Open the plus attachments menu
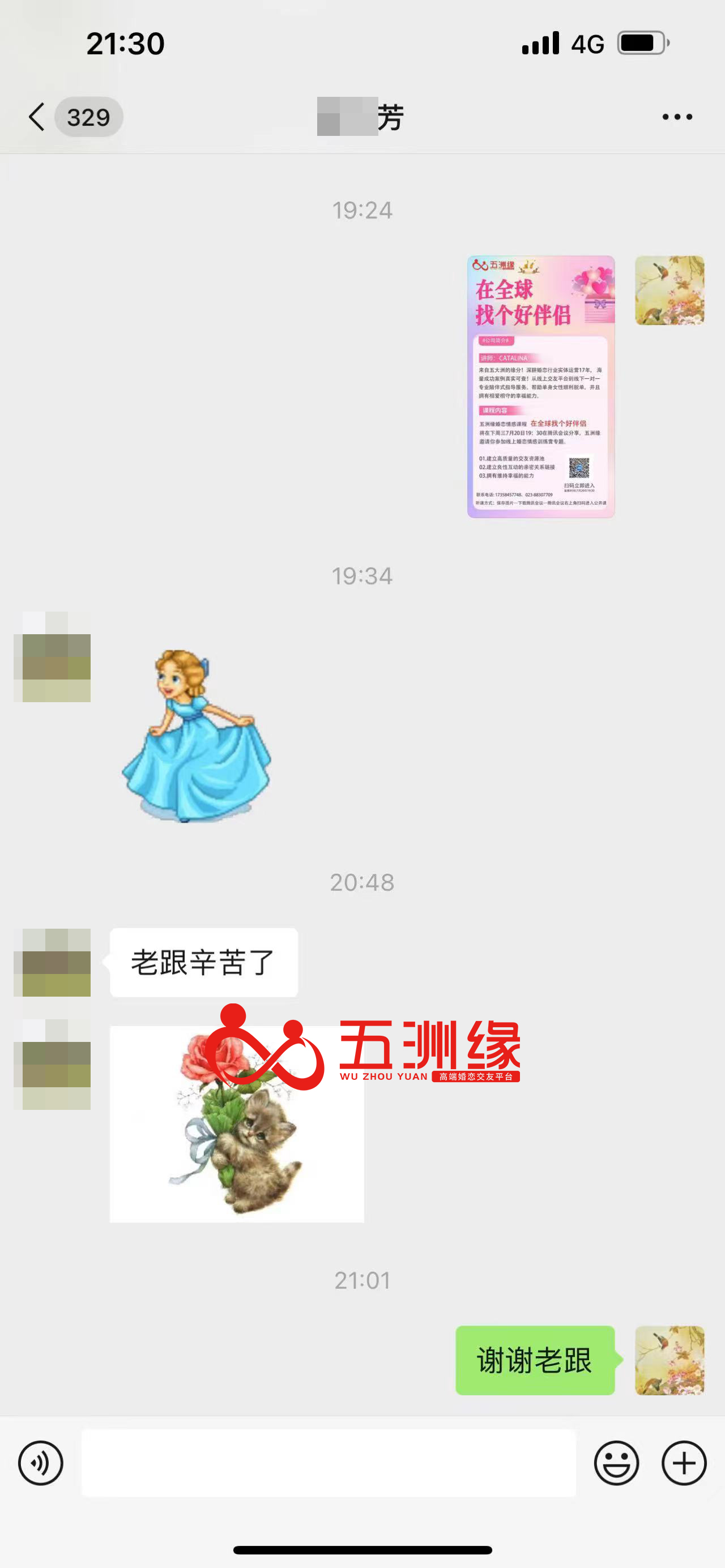The height and width of the screenshot is (1568, 725). (x=684, y=1463)
